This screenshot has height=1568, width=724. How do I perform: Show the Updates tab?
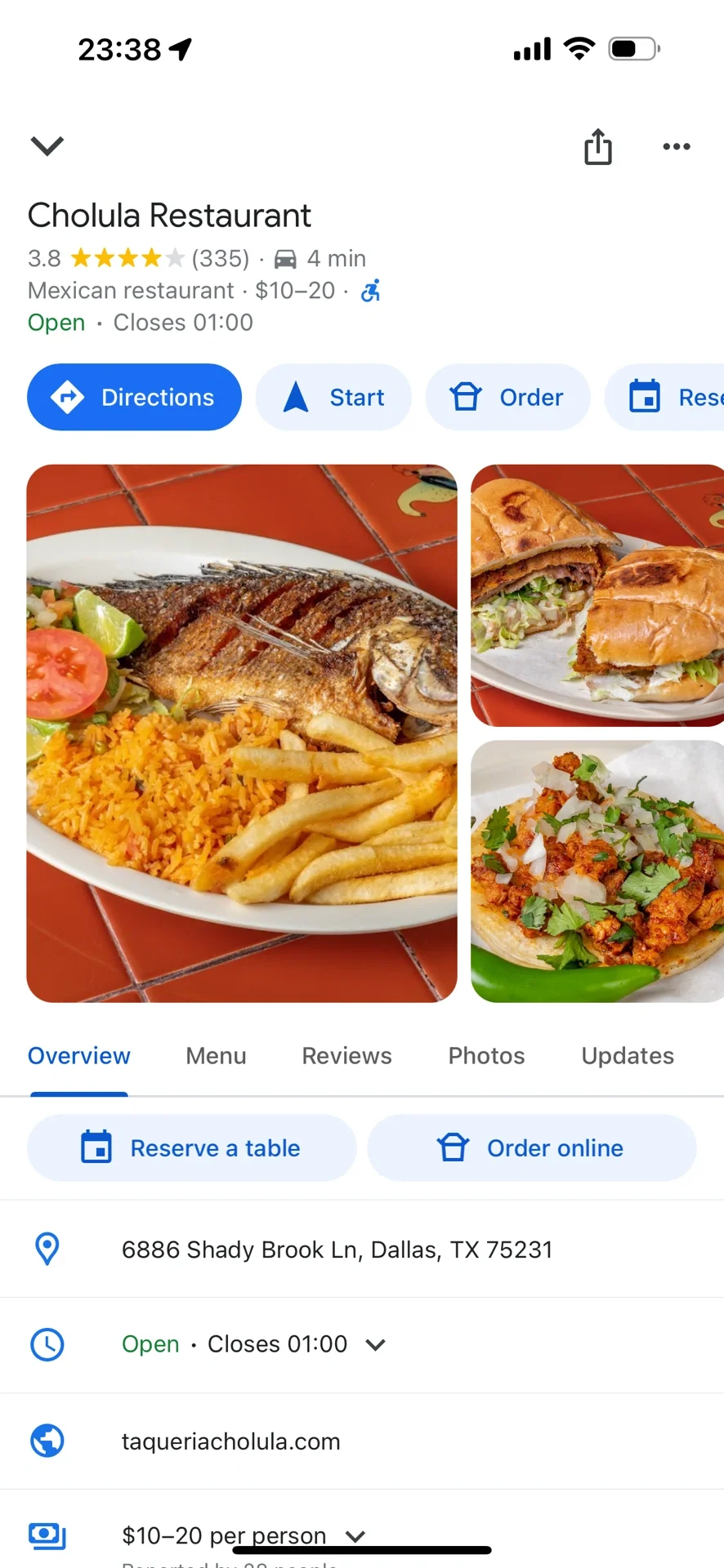tap(628, 1056)
